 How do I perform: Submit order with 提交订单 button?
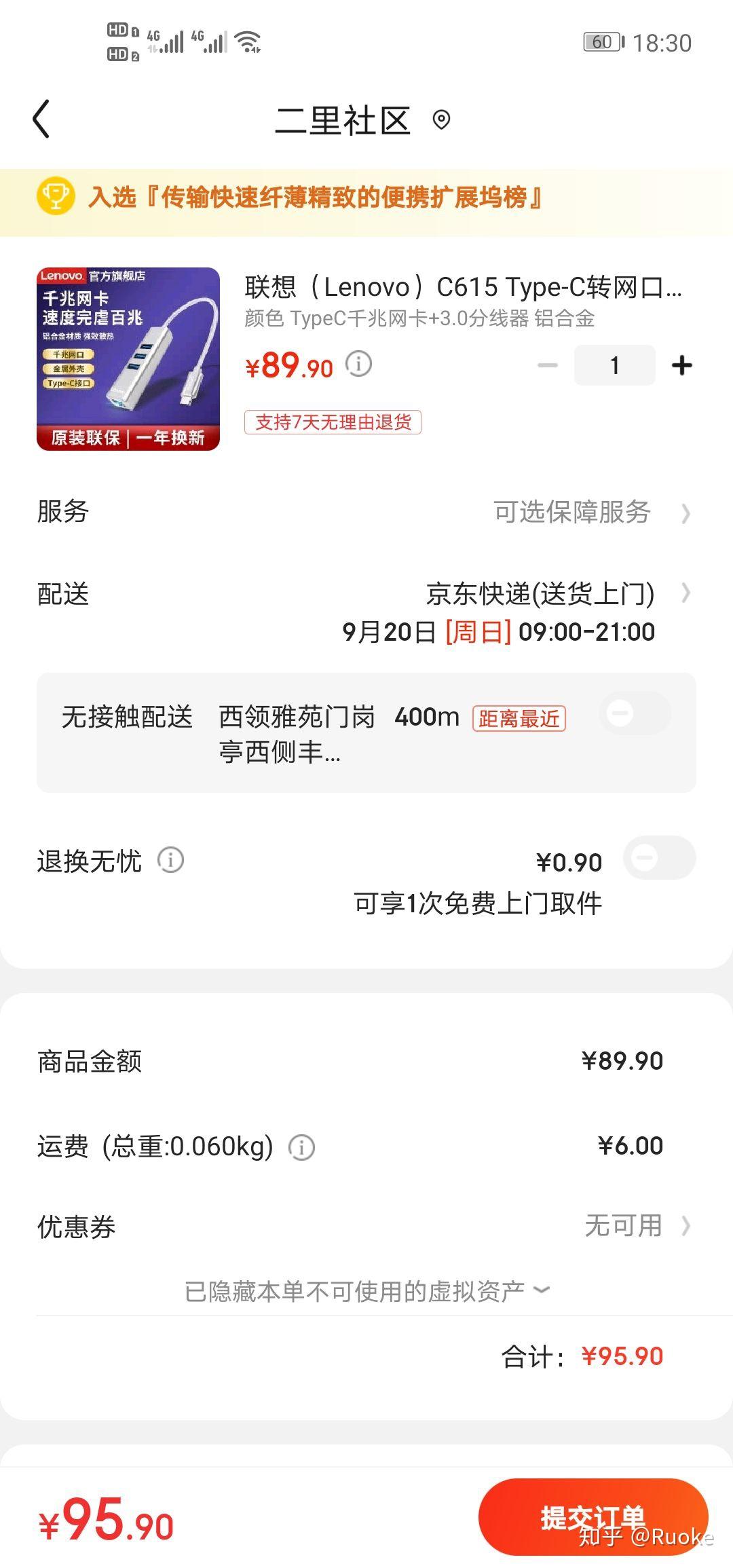click(x=593, y=1516)
